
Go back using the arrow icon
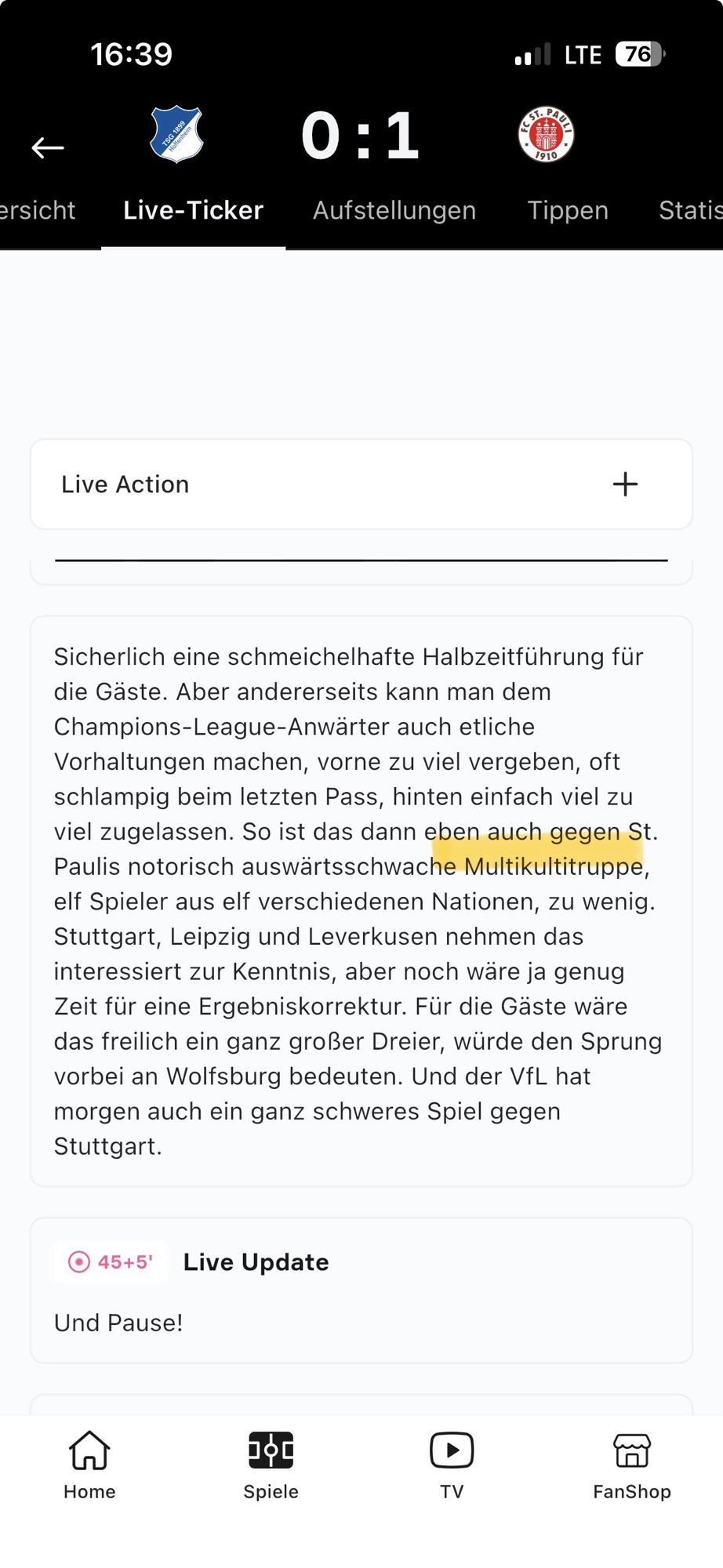tap(48, 147)
